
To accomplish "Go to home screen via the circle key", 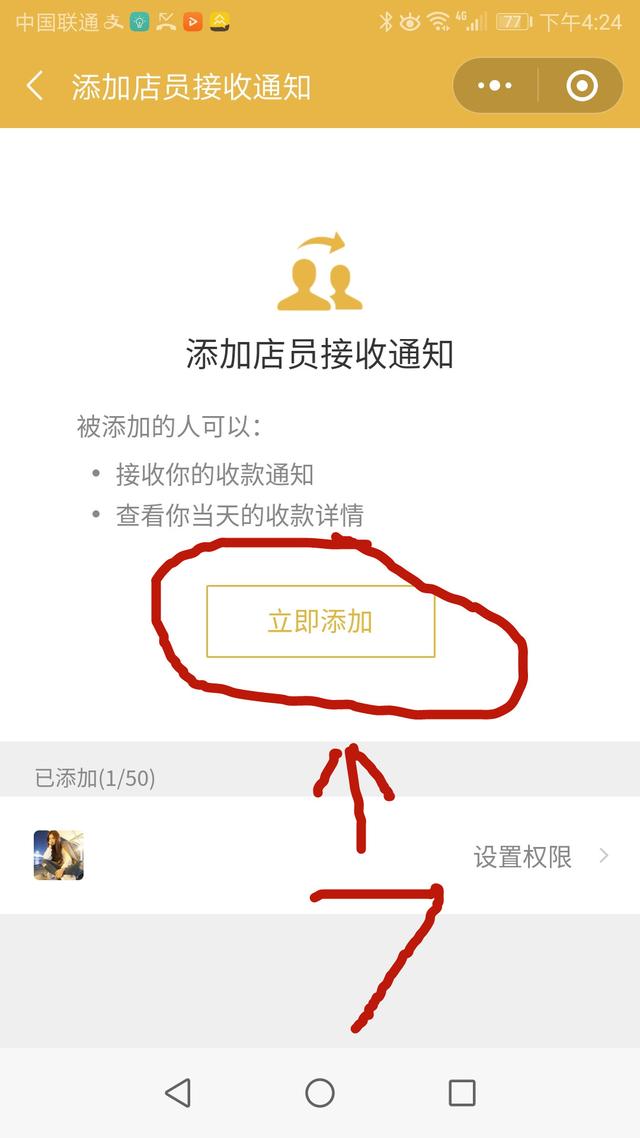I will 319,1092.
